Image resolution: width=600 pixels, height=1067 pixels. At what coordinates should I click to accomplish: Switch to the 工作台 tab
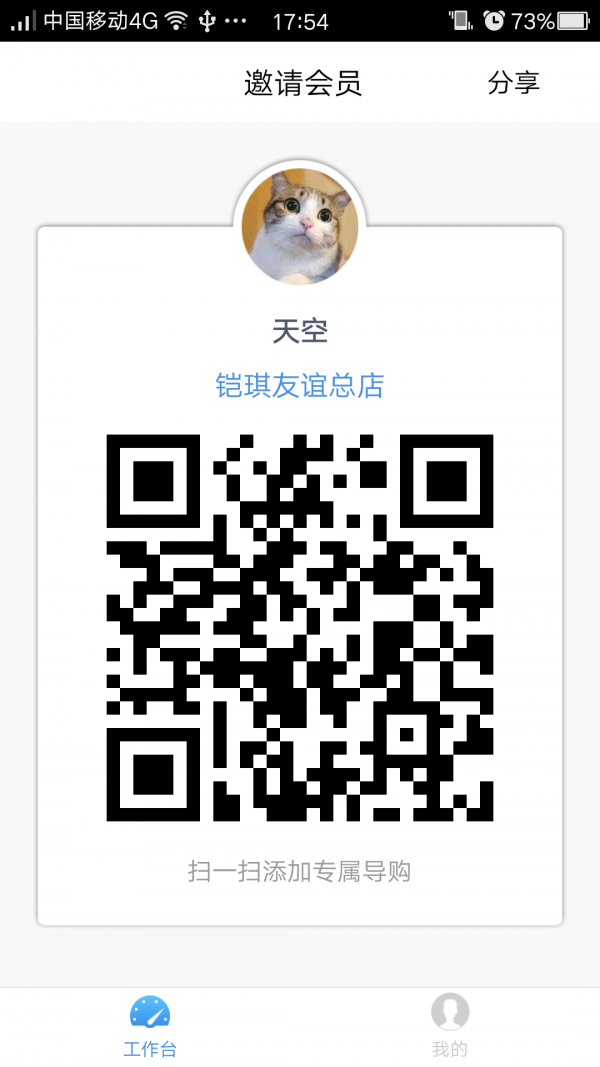click(x=150, y=1026)
